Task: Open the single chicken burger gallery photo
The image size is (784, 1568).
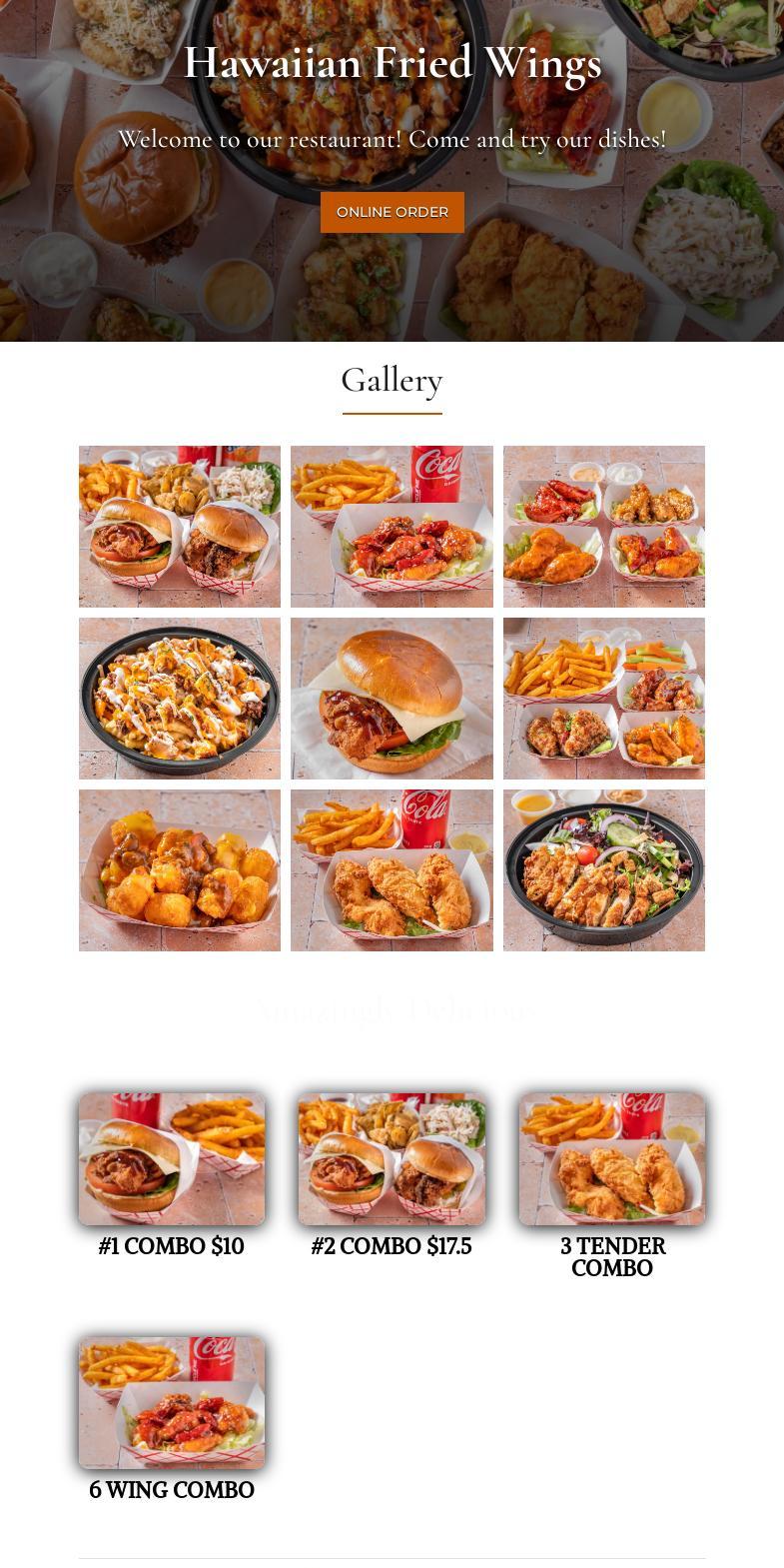Action: tap(392, 699)
